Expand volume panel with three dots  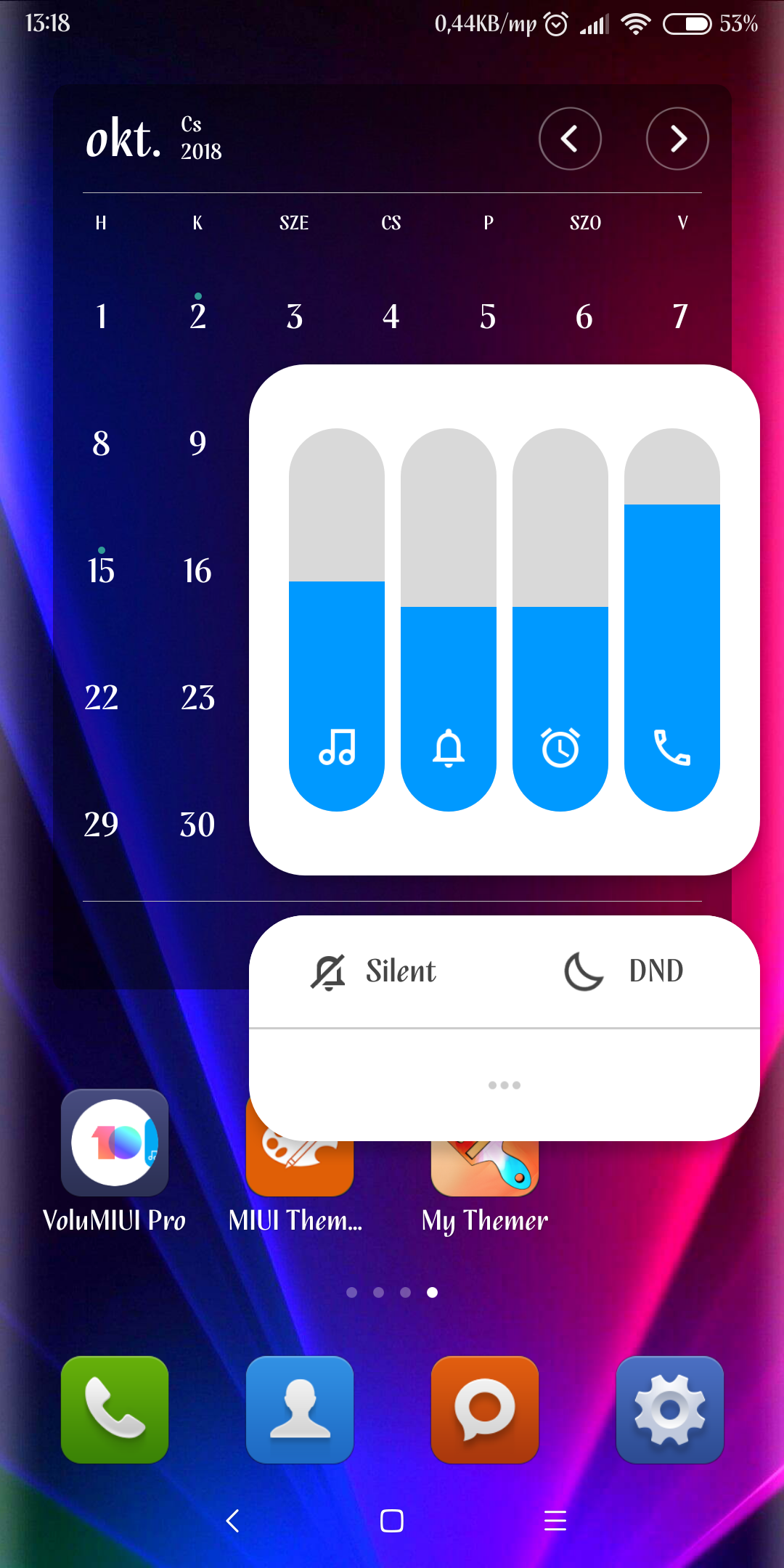tap(505, 1085)
